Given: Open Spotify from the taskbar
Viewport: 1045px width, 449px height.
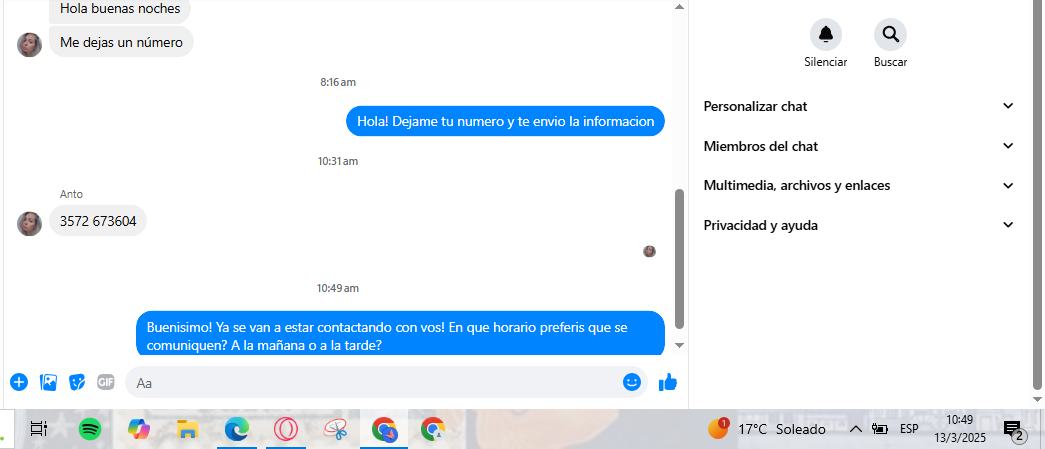Looking at the screenshot, I should (x=90, y=429).
